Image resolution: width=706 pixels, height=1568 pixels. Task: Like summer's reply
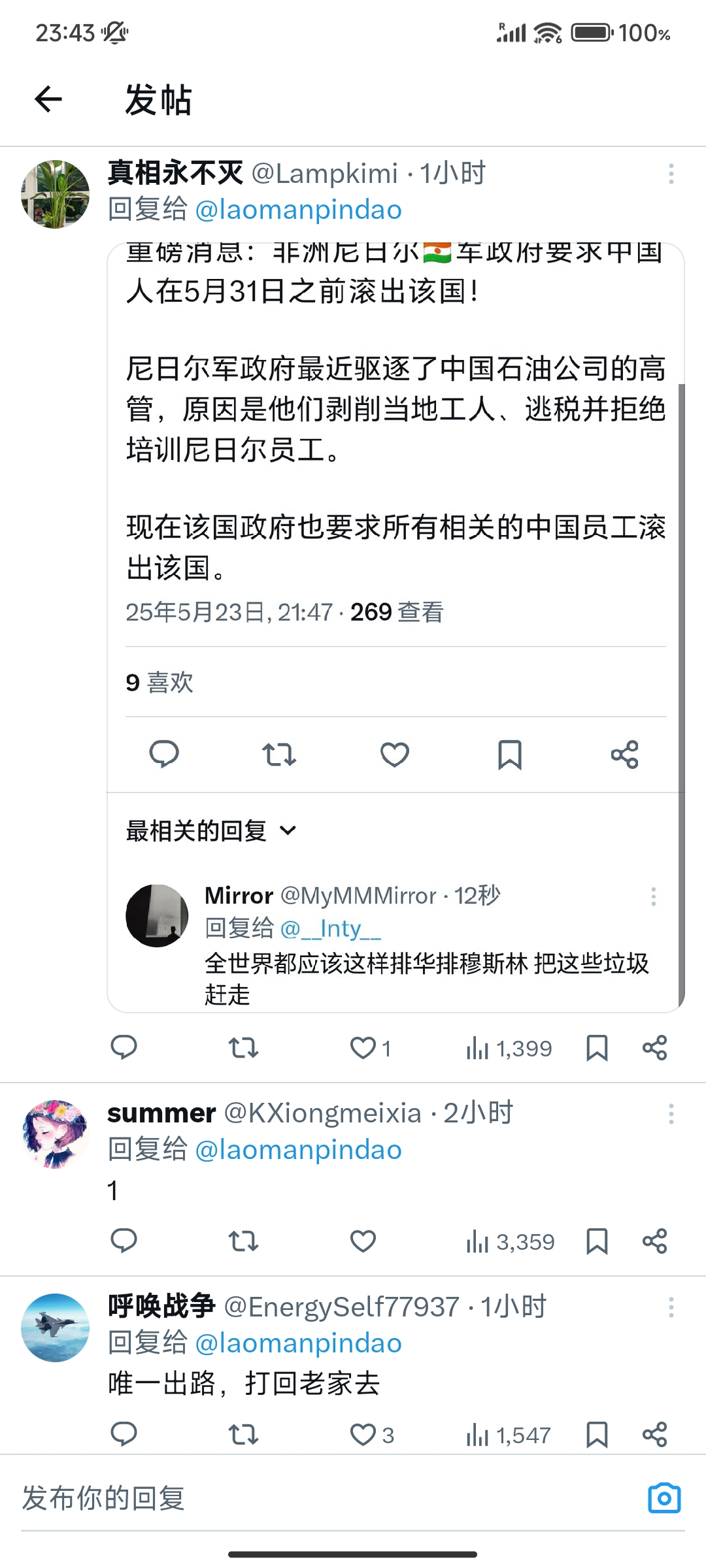(363, 1241)
